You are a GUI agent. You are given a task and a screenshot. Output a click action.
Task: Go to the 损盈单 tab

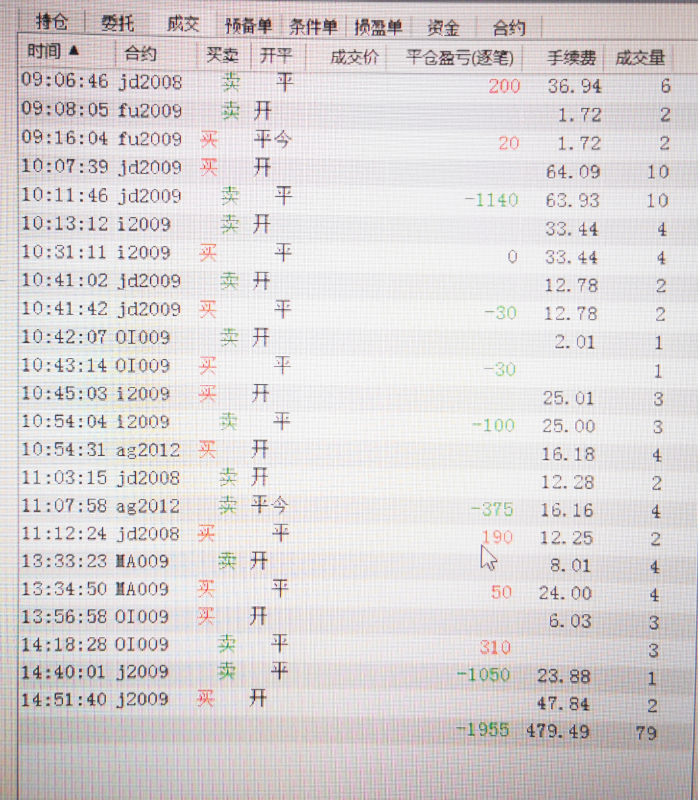378,27
